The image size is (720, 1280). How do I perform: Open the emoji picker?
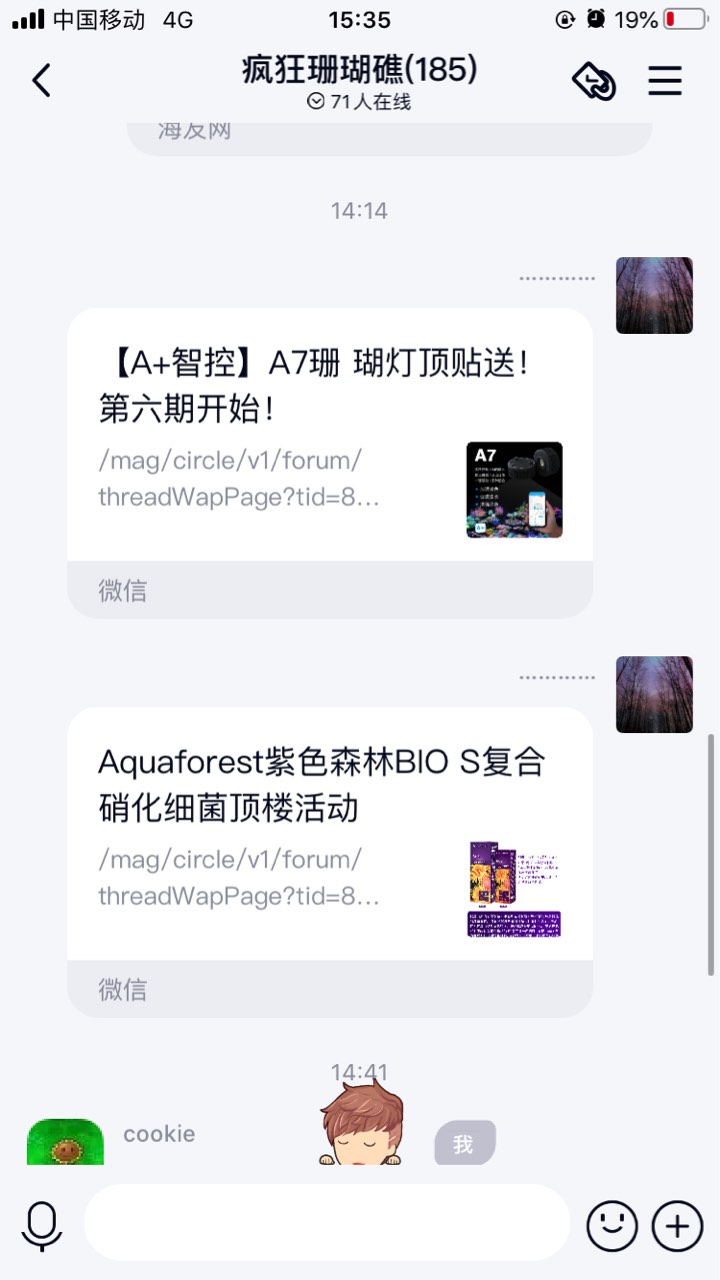611,1224
